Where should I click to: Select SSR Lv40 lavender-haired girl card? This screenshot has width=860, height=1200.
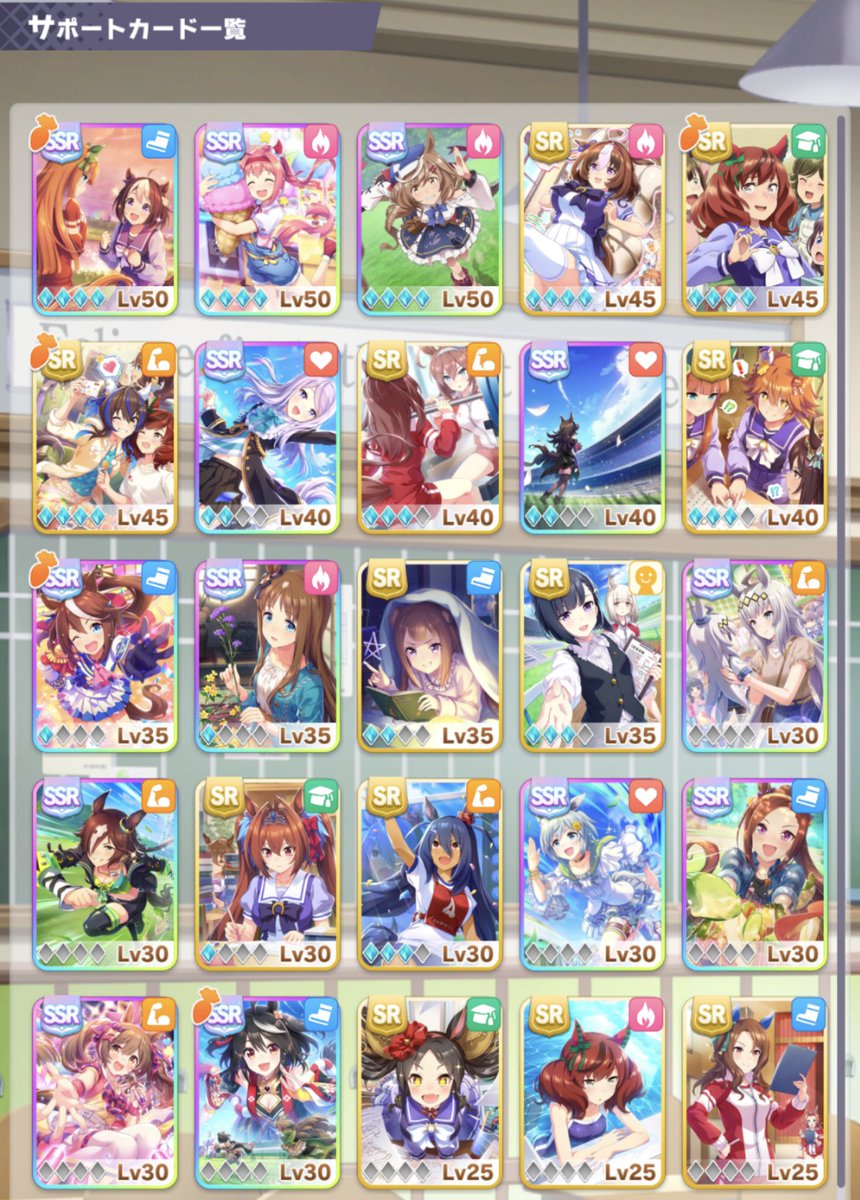pyautogui.click(x=267, y=437)
